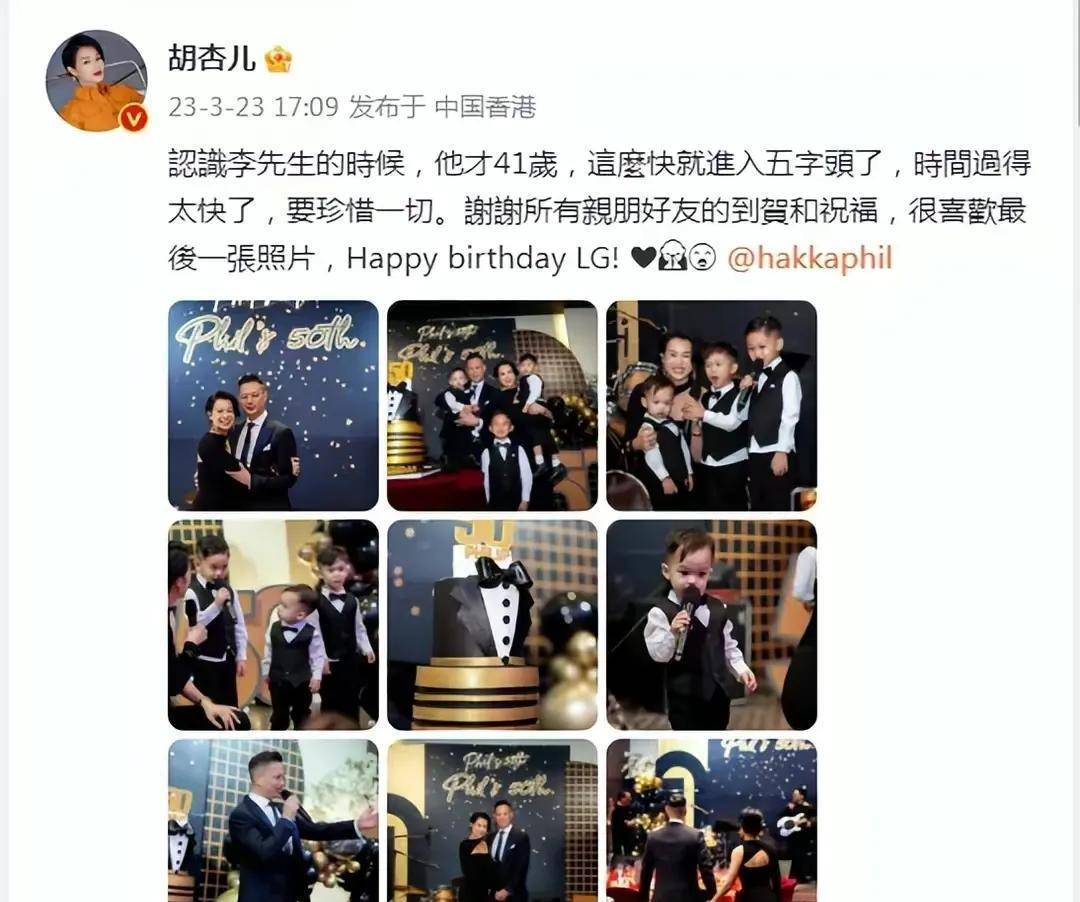View the family group photo by the cake
This screenshot has width=1080, height=902.
(x=492, y=405)
